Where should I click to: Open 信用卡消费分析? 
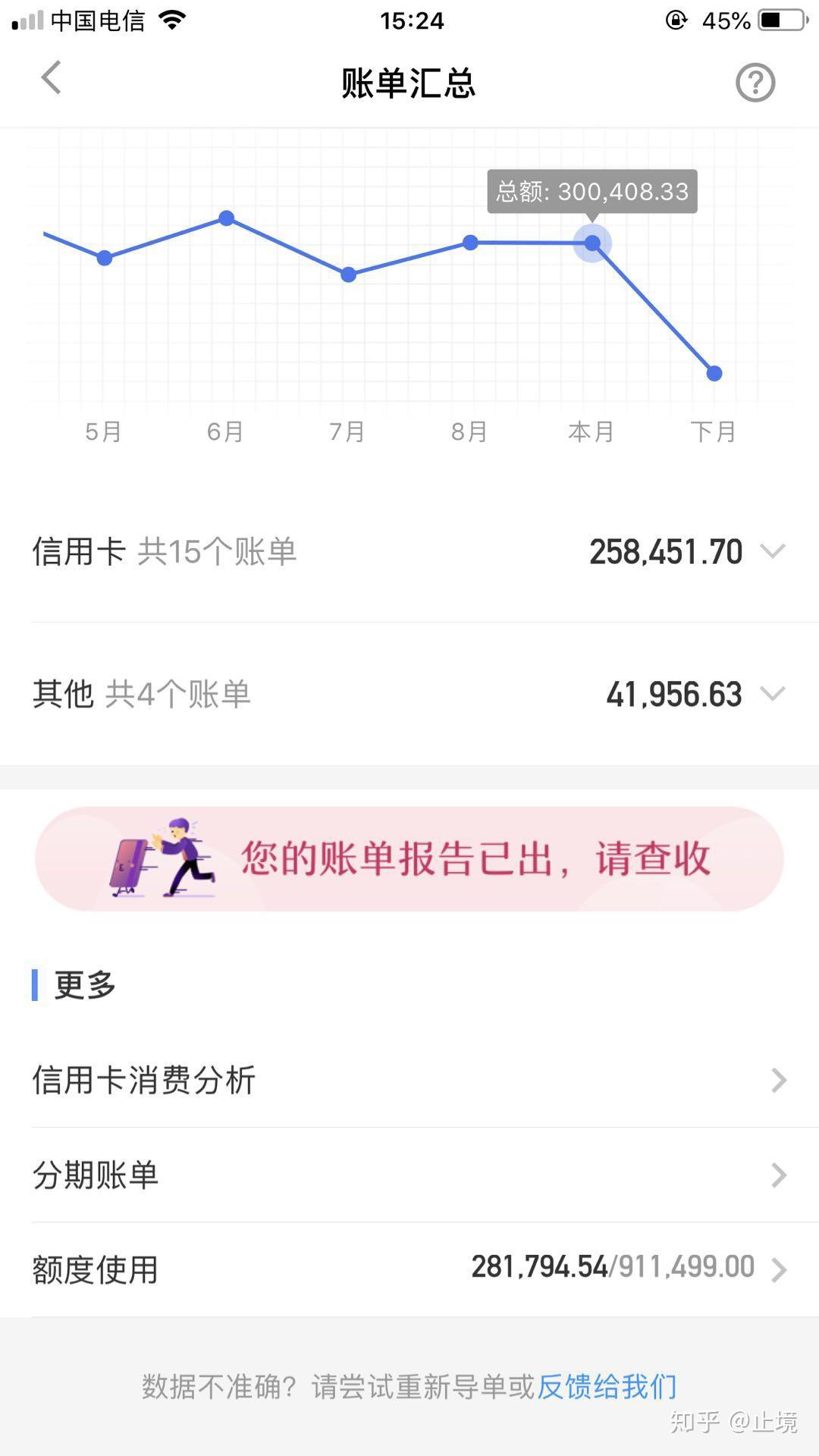[x=409, y=1080]
